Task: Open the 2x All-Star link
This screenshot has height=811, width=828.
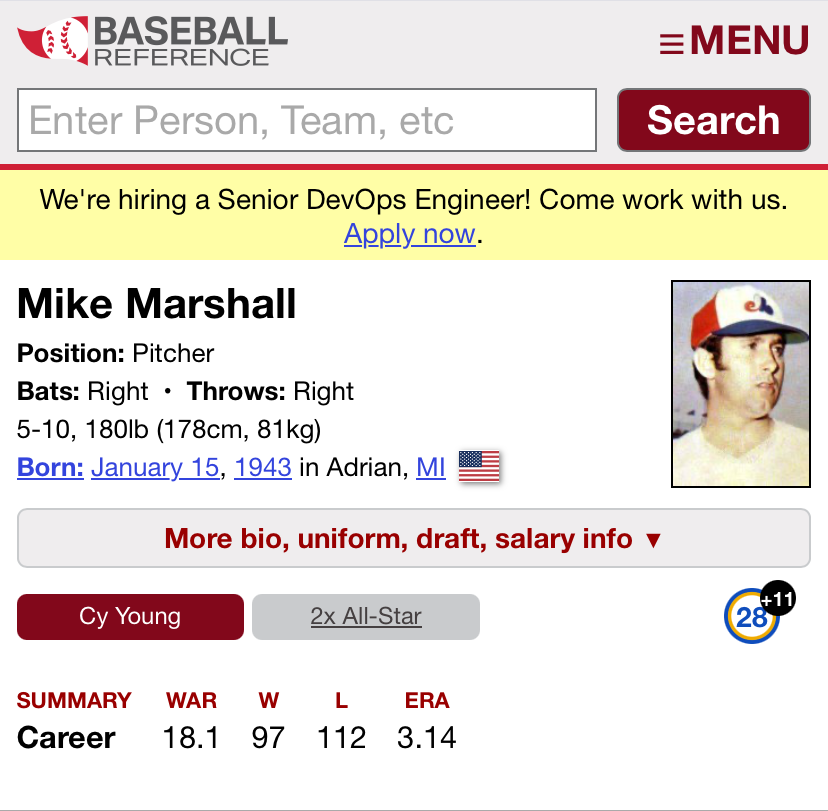Action: click(x=366, y=617)
